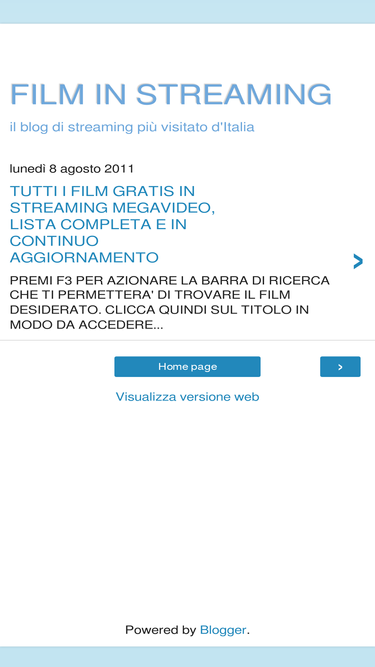Follow the Blogger link in the footer
The height and width of the screenshot is (667, 375).
(223, 630)
